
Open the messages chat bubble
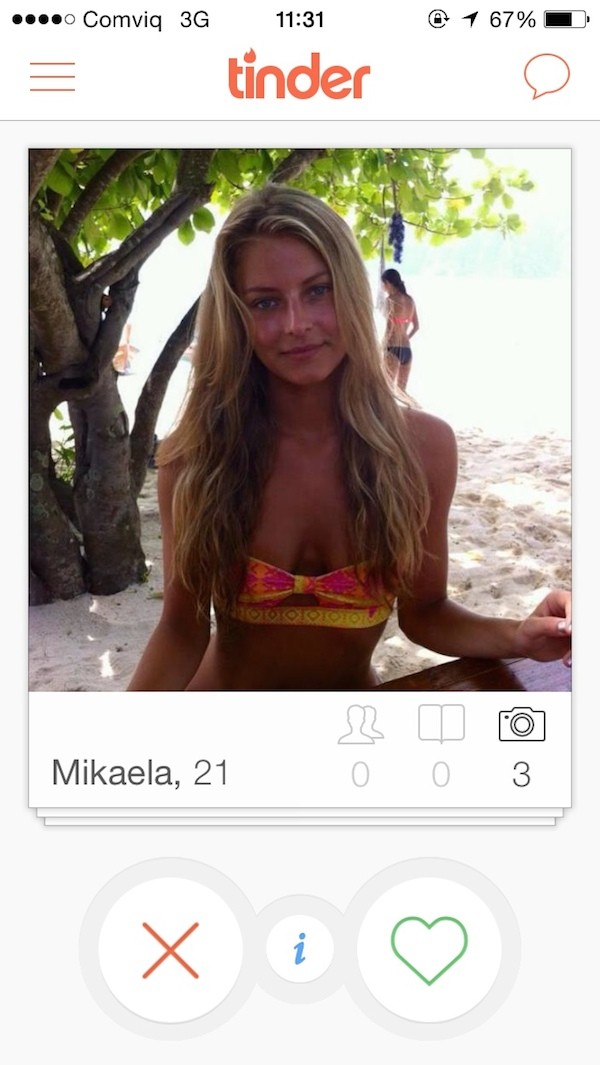546,76
